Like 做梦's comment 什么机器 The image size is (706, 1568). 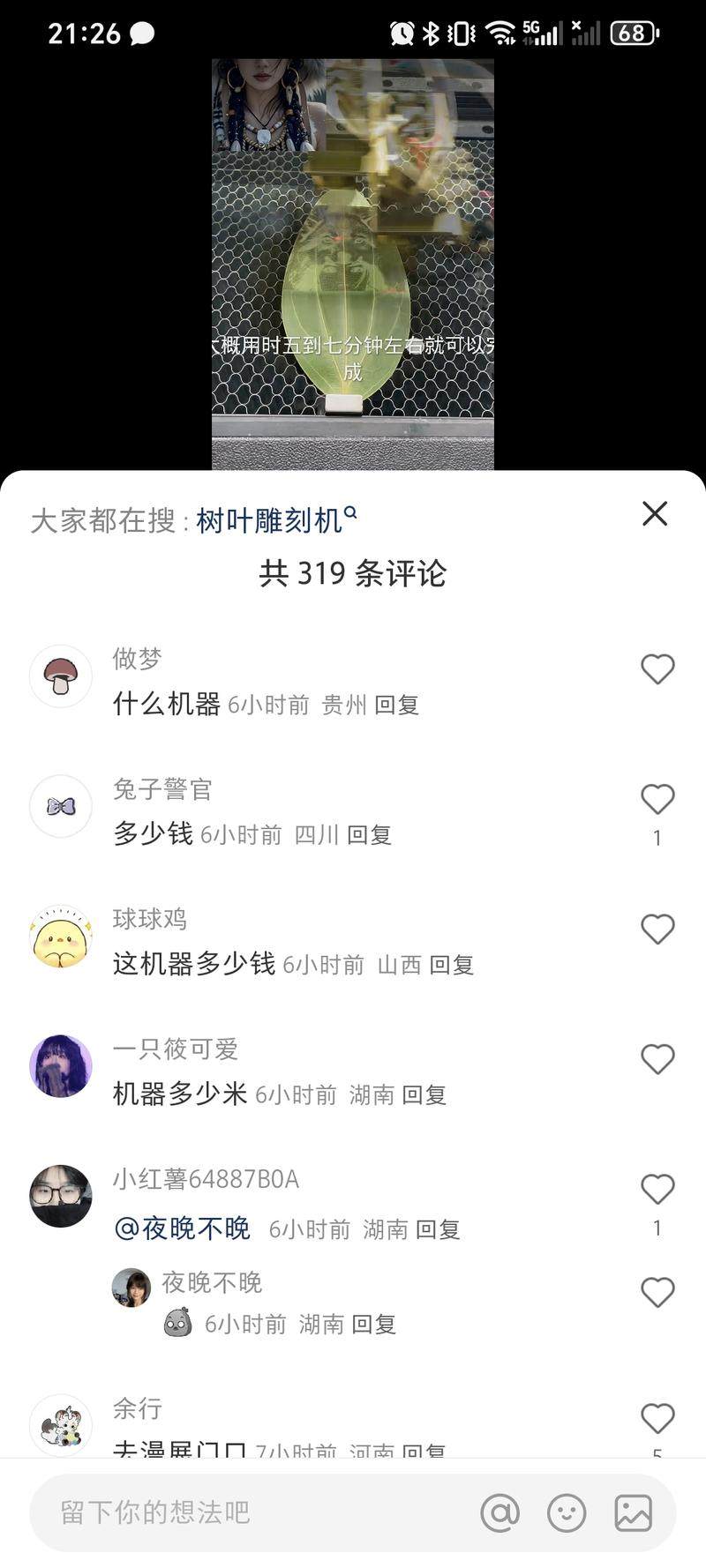pyautogui.click(x=657, y=669)
